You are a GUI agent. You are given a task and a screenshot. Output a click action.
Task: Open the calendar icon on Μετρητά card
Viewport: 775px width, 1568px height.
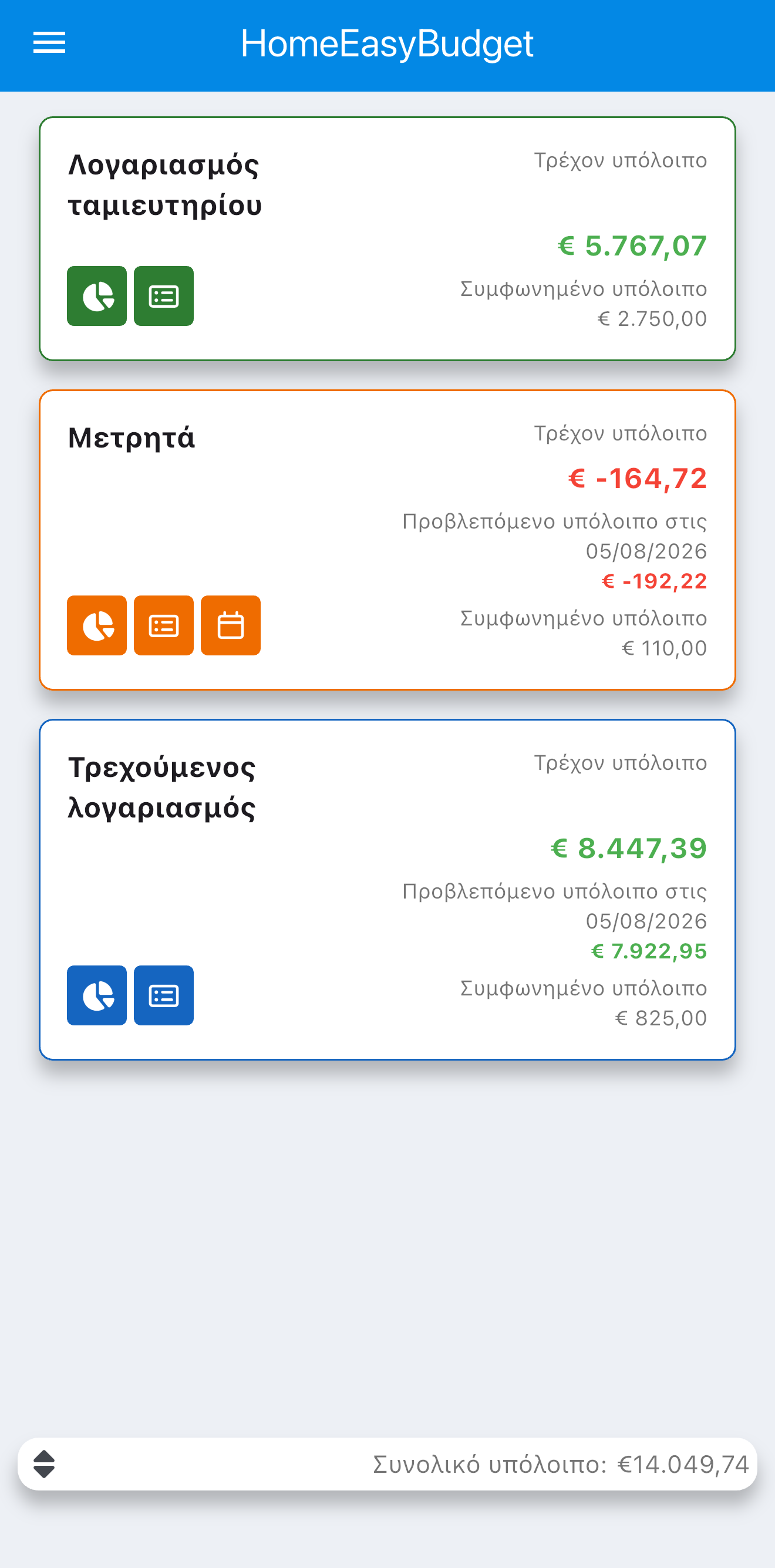coord(231,625)
